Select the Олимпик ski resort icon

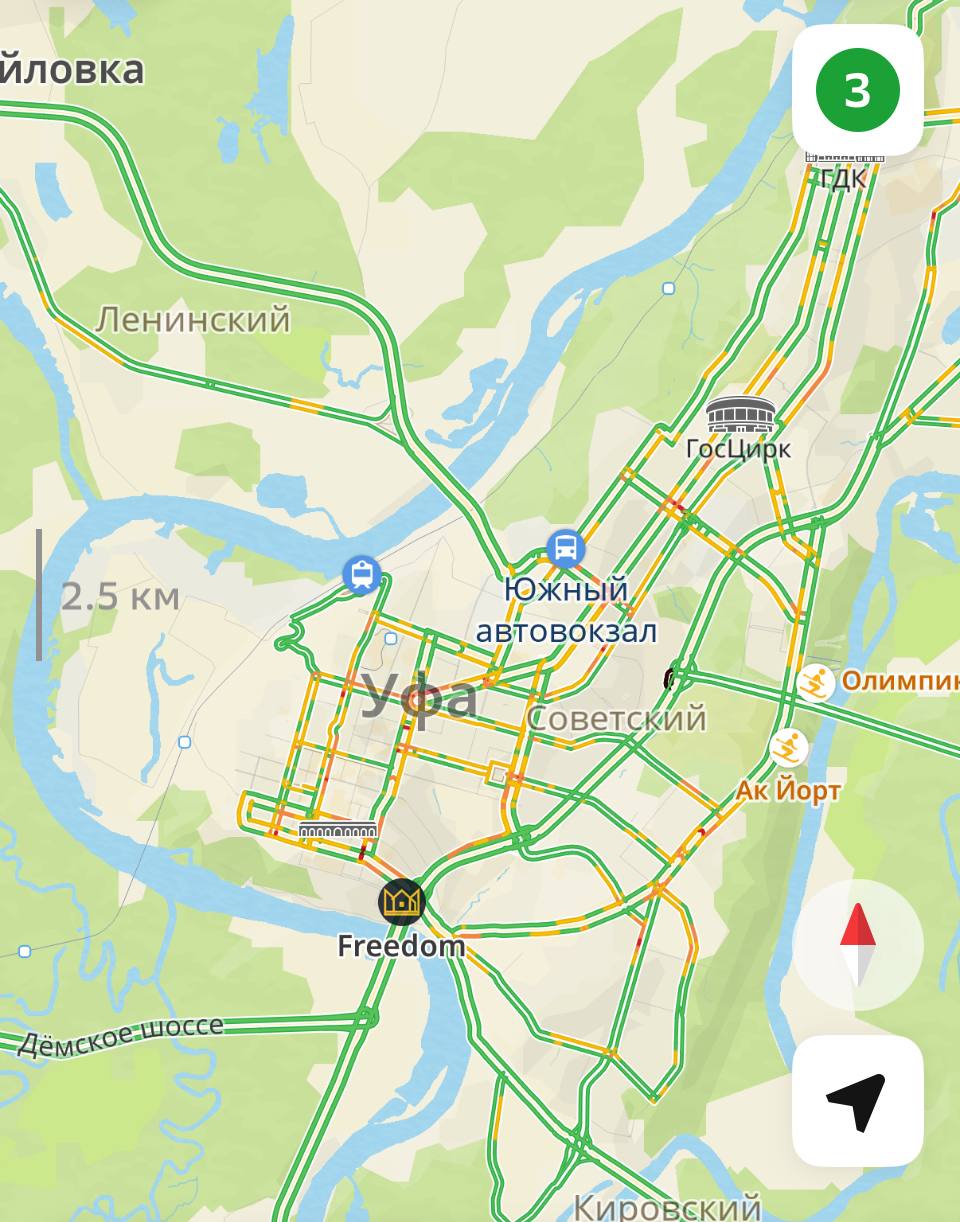[x=818, y=682]
